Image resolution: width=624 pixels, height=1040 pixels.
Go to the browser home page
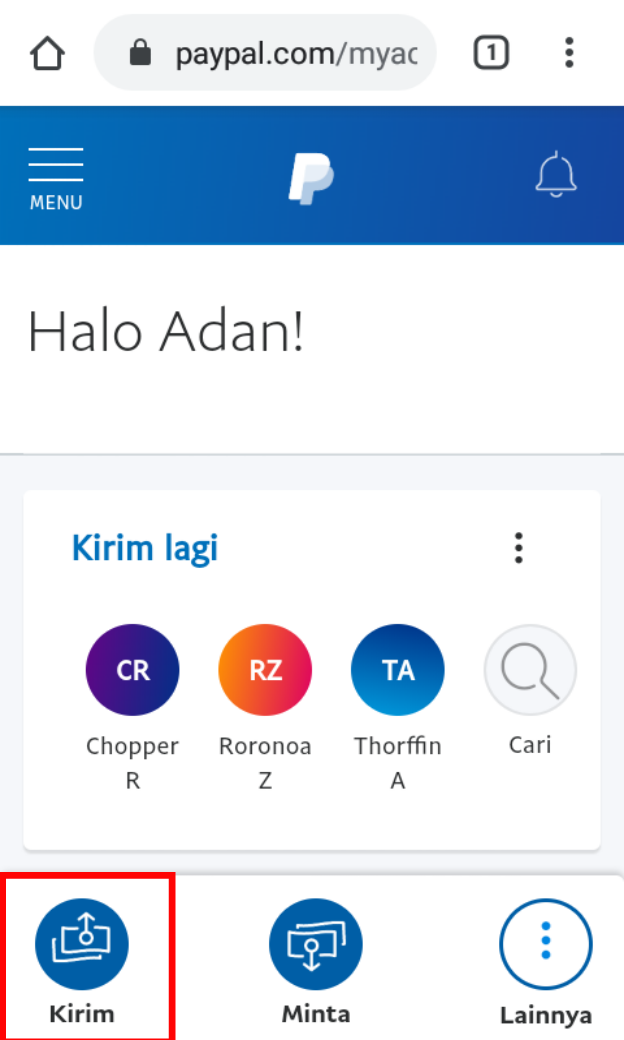pos(47,54)
